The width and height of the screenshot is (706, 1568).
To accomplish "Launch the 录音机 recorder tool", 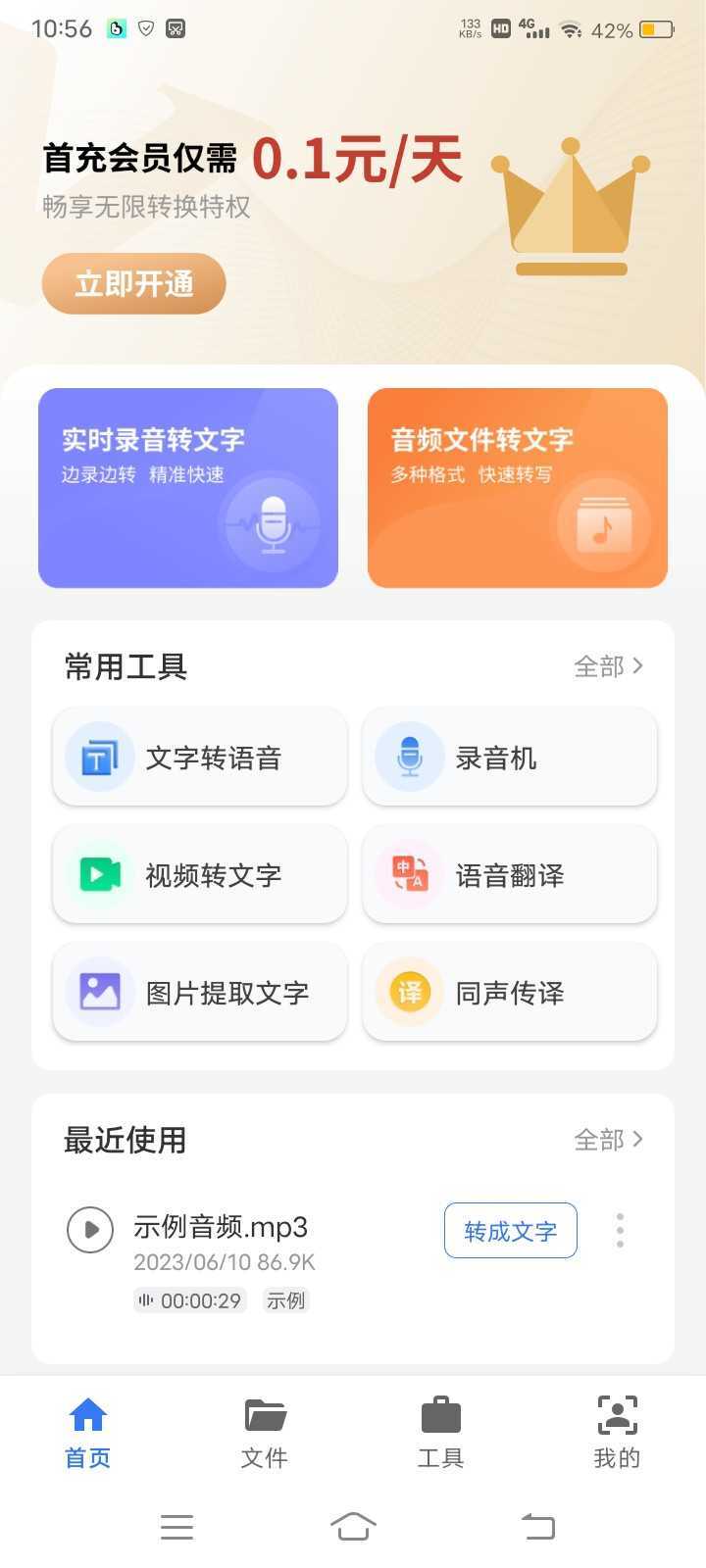I will pyautogui.click(x=509, y=757).
